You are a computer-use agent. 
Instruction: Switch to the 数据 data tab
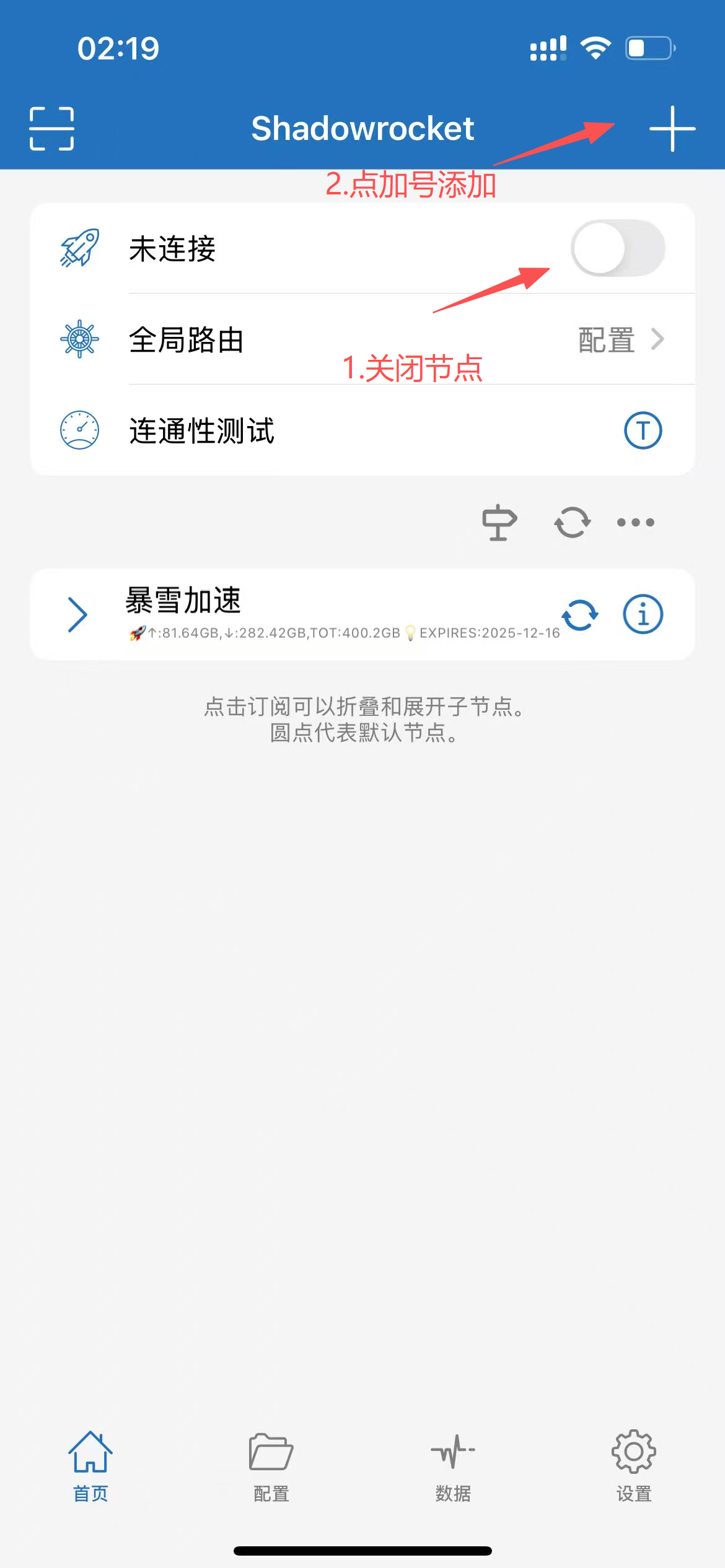pos(453,1466)
